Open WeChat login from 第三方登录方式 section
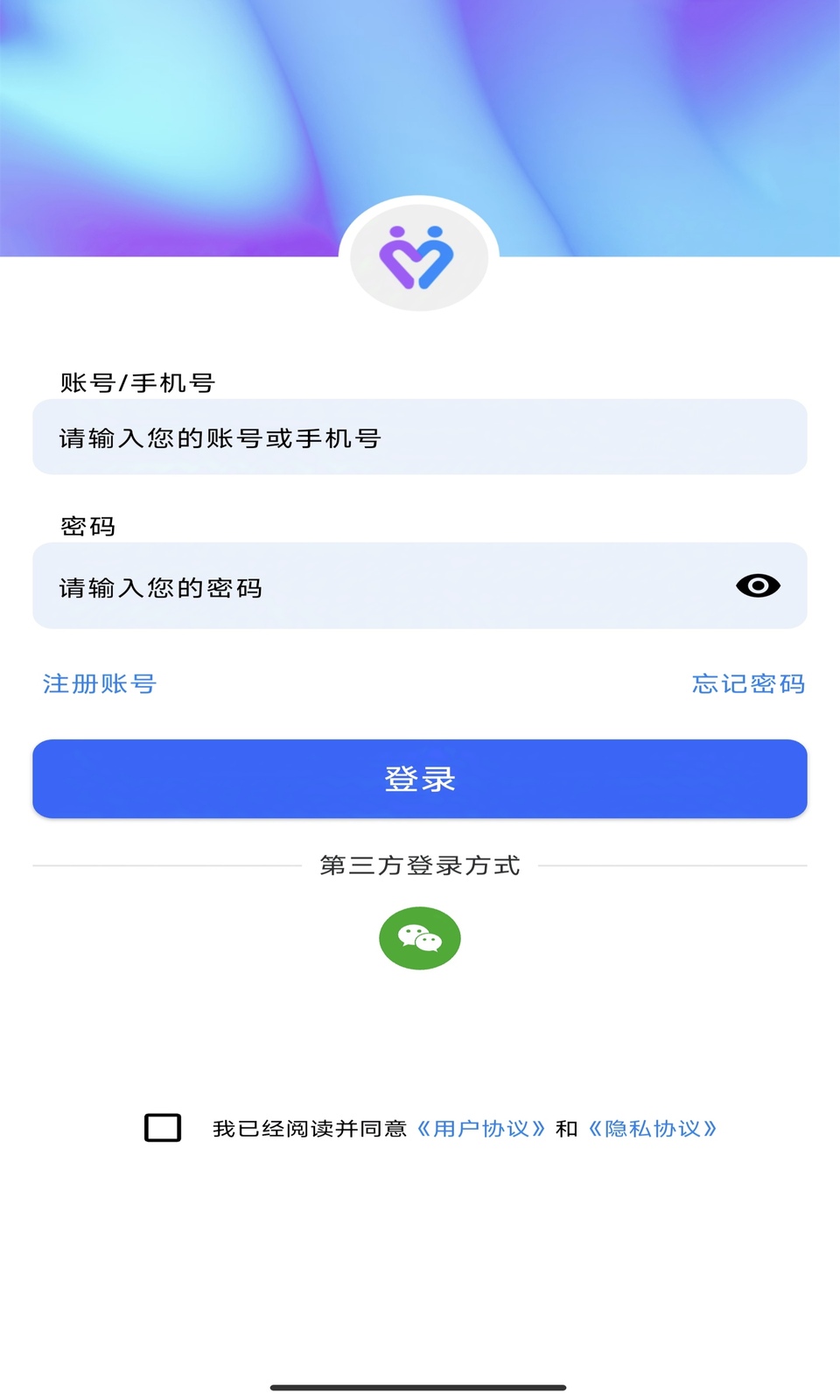This screenshot has height=1400, width=840. pos(419,937)
